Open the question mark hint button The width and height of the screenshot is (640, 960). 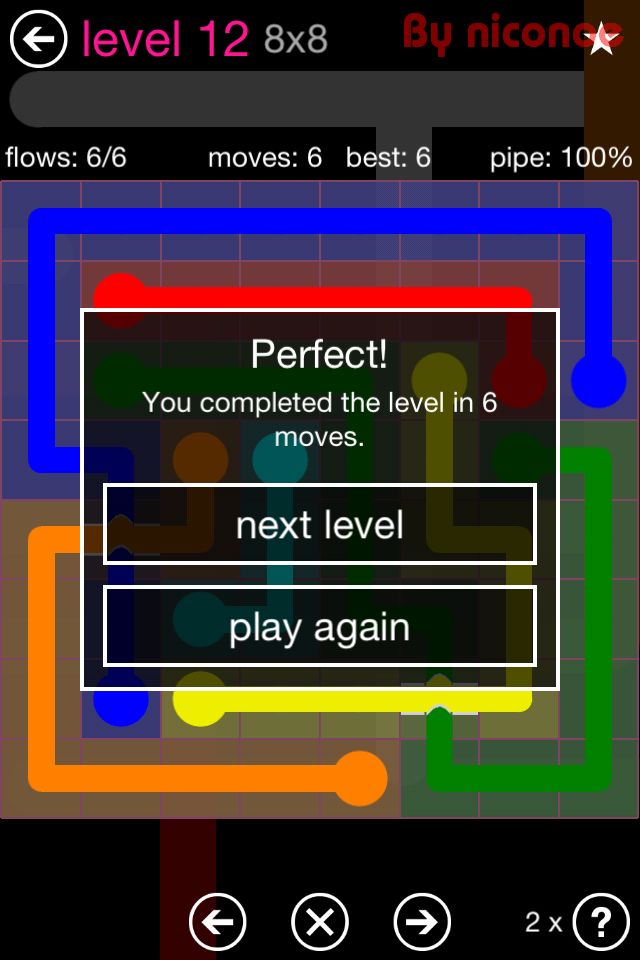(x=601, y=921)
